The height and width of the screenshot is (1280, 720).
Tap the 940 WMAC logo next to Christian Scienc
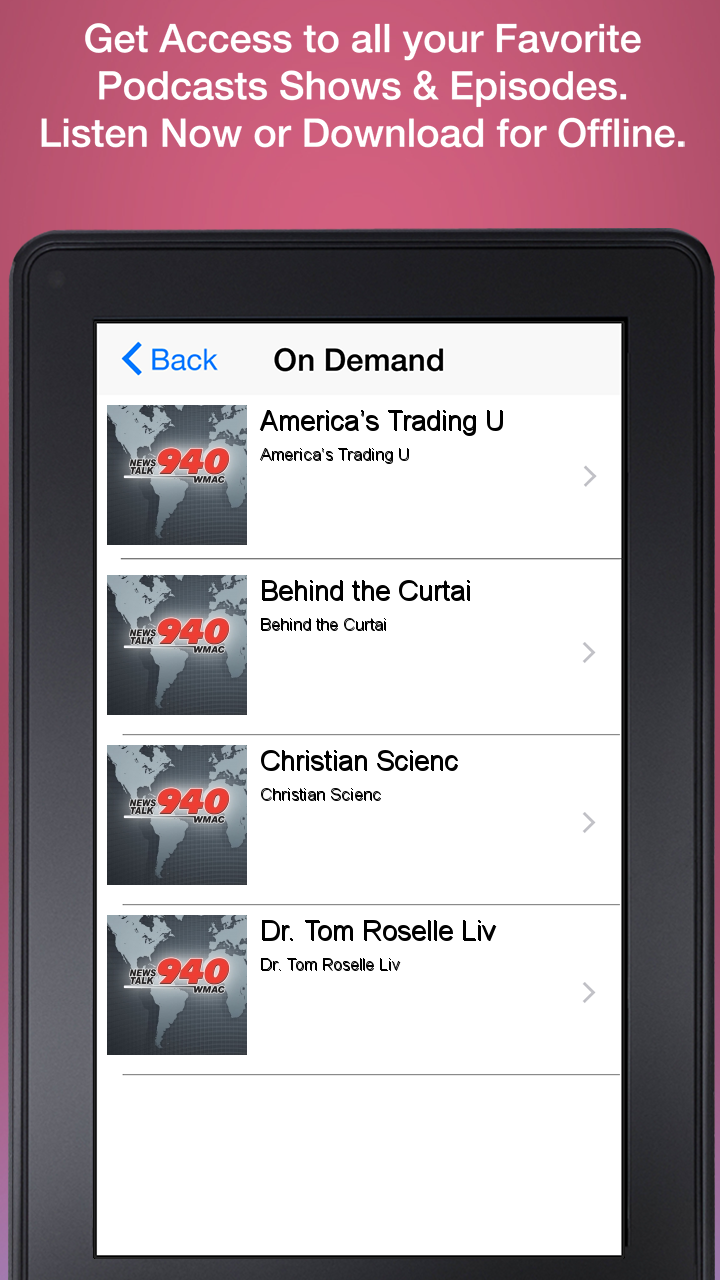(x=176, y=814)
